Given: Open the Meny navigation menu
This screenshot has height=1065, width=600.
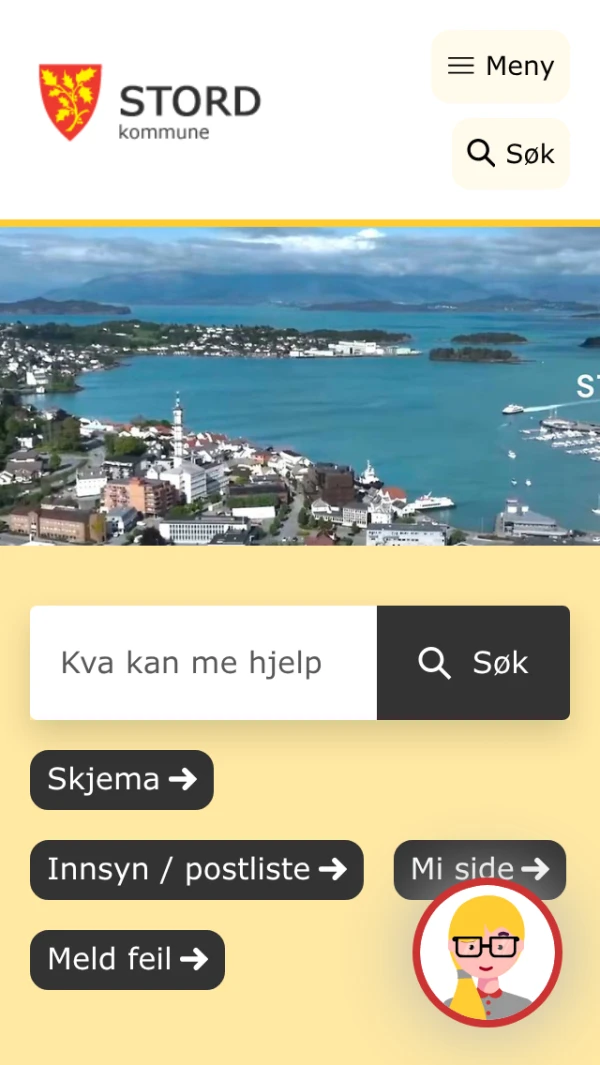Looking at the screenshot, I should 500,66.
